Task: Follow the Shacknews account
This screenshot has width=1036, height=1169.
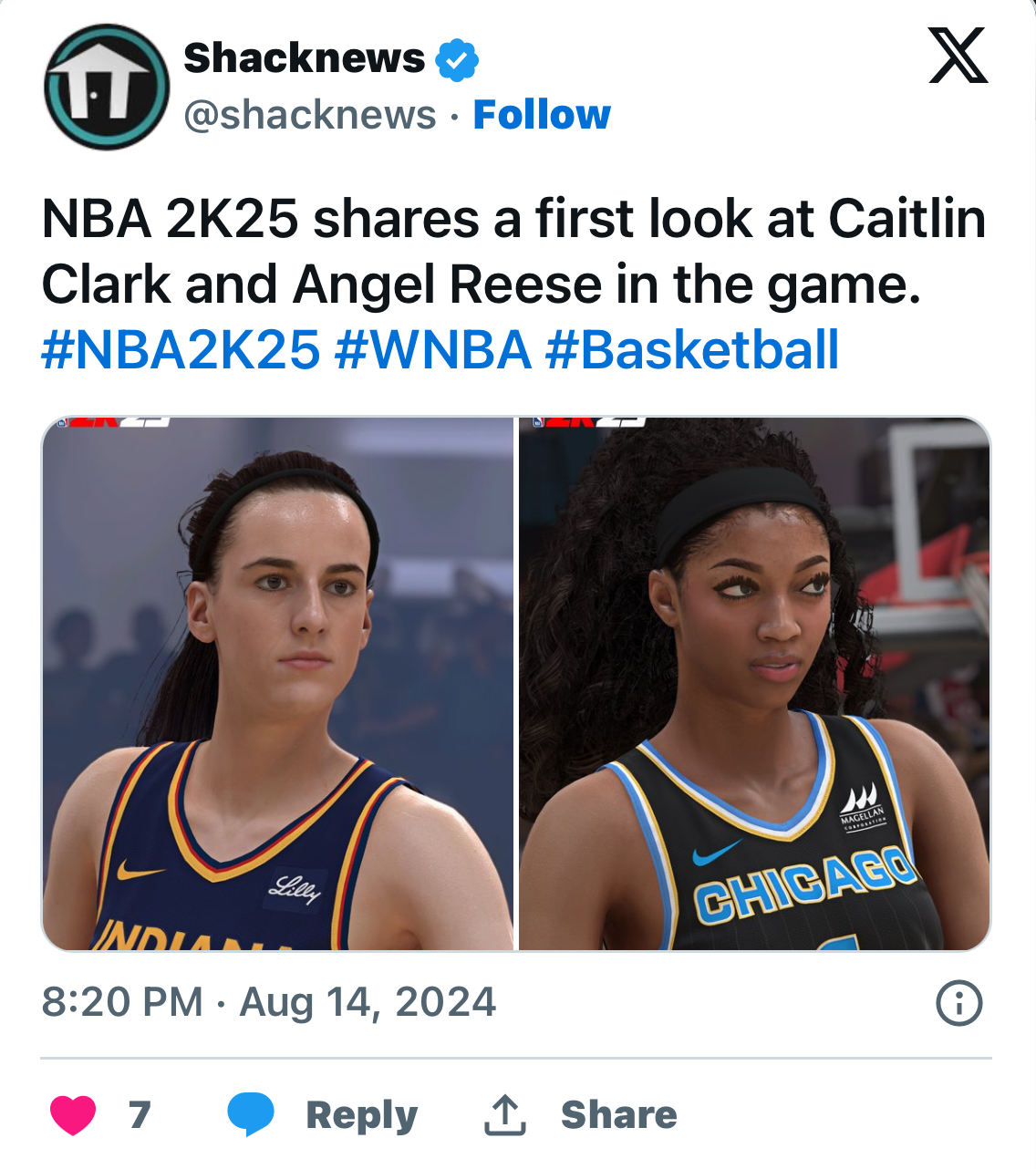Action: pyautogui.click(x=542, y=115)
